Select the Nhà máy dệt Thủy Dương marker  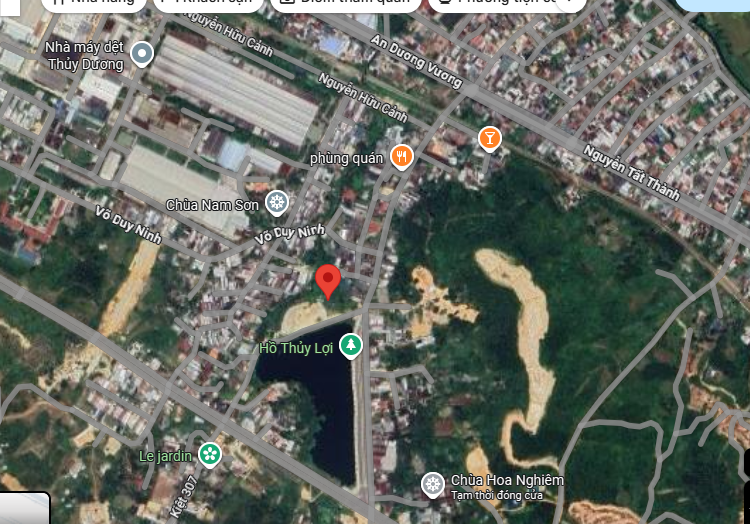pos(142,54)
